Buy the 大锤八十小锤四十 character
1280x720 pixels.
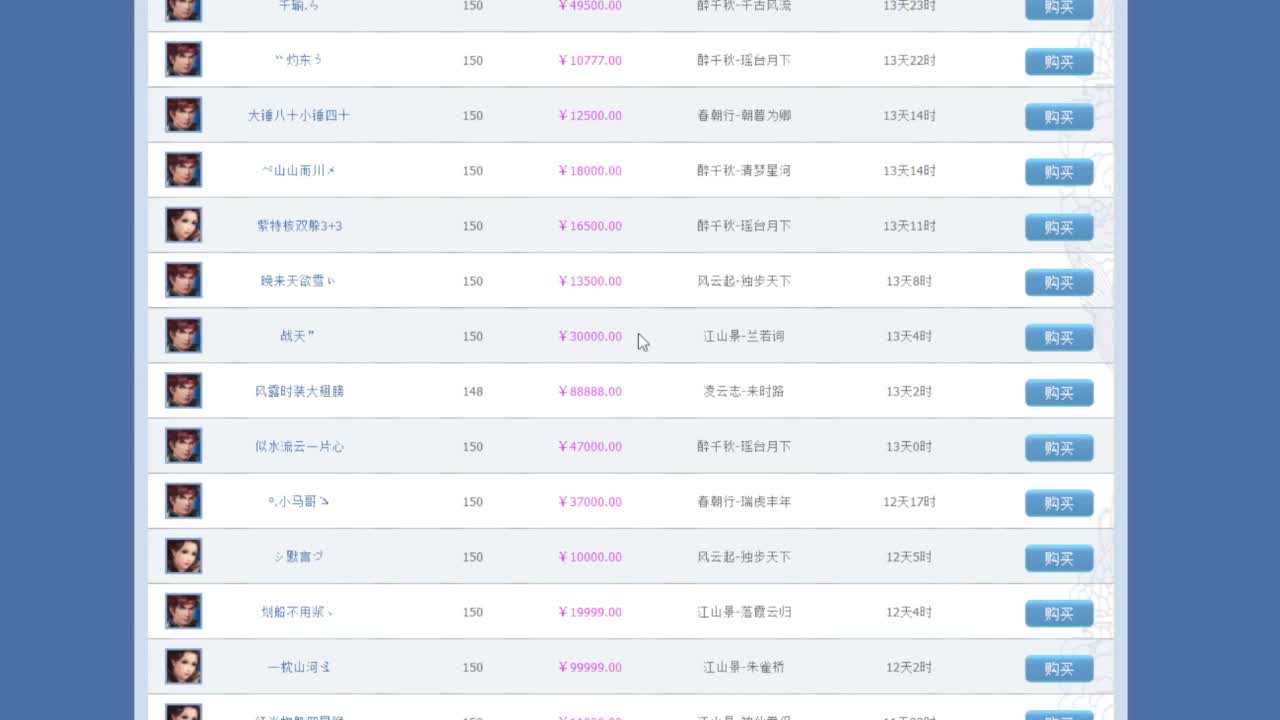click(x=1058, y=117)
